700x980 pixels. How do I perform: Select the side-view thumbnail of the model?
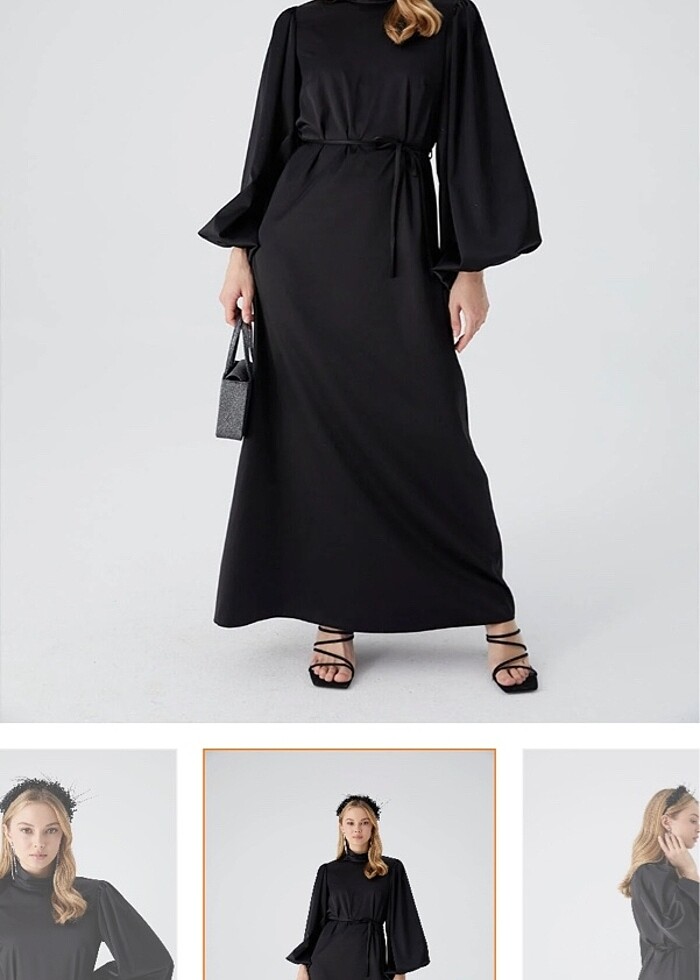pos(611,865)
